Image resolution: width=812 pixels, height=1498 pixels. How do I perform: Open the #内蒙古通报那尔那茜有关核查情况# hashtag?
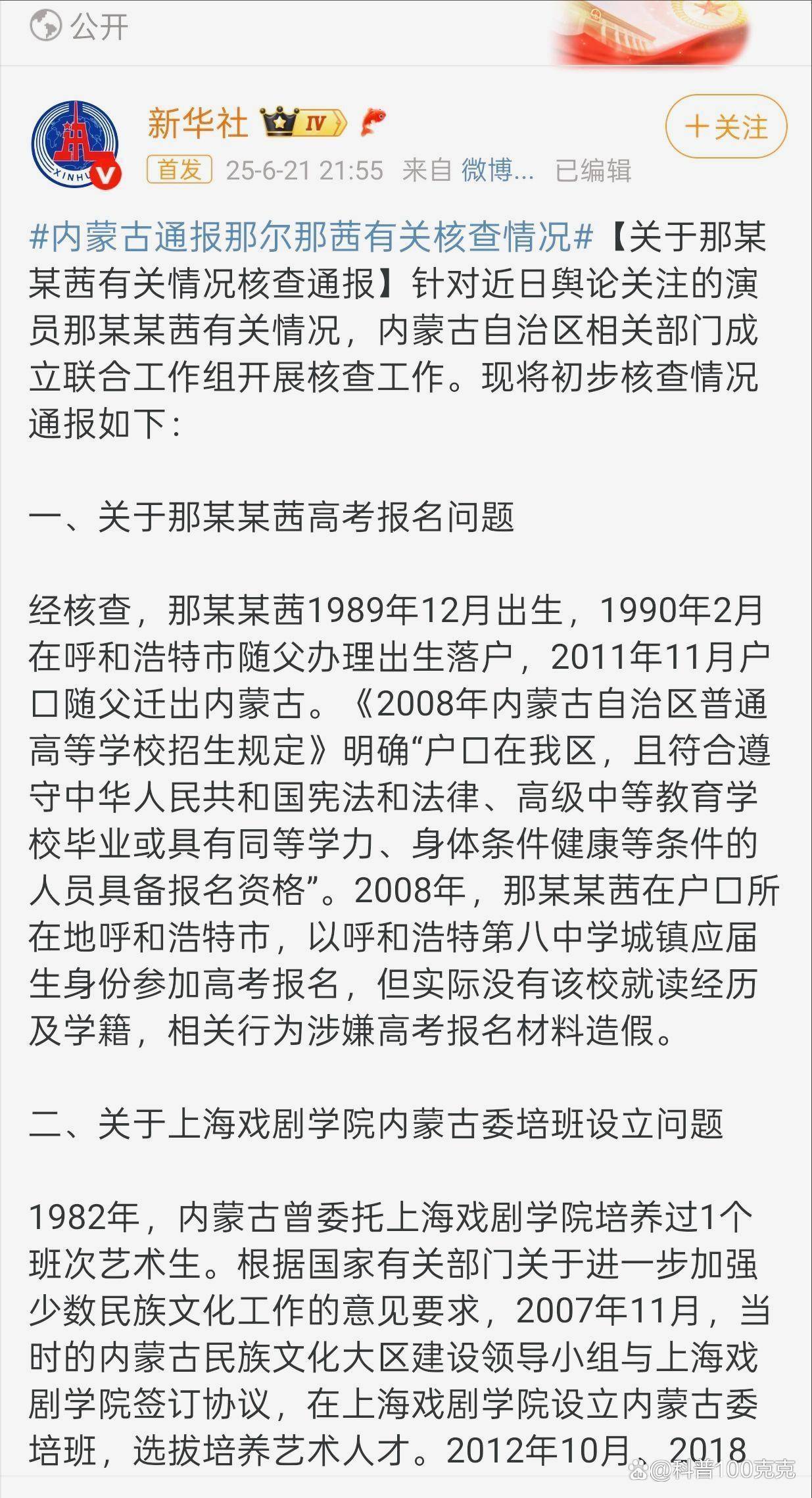click(312, 237)
